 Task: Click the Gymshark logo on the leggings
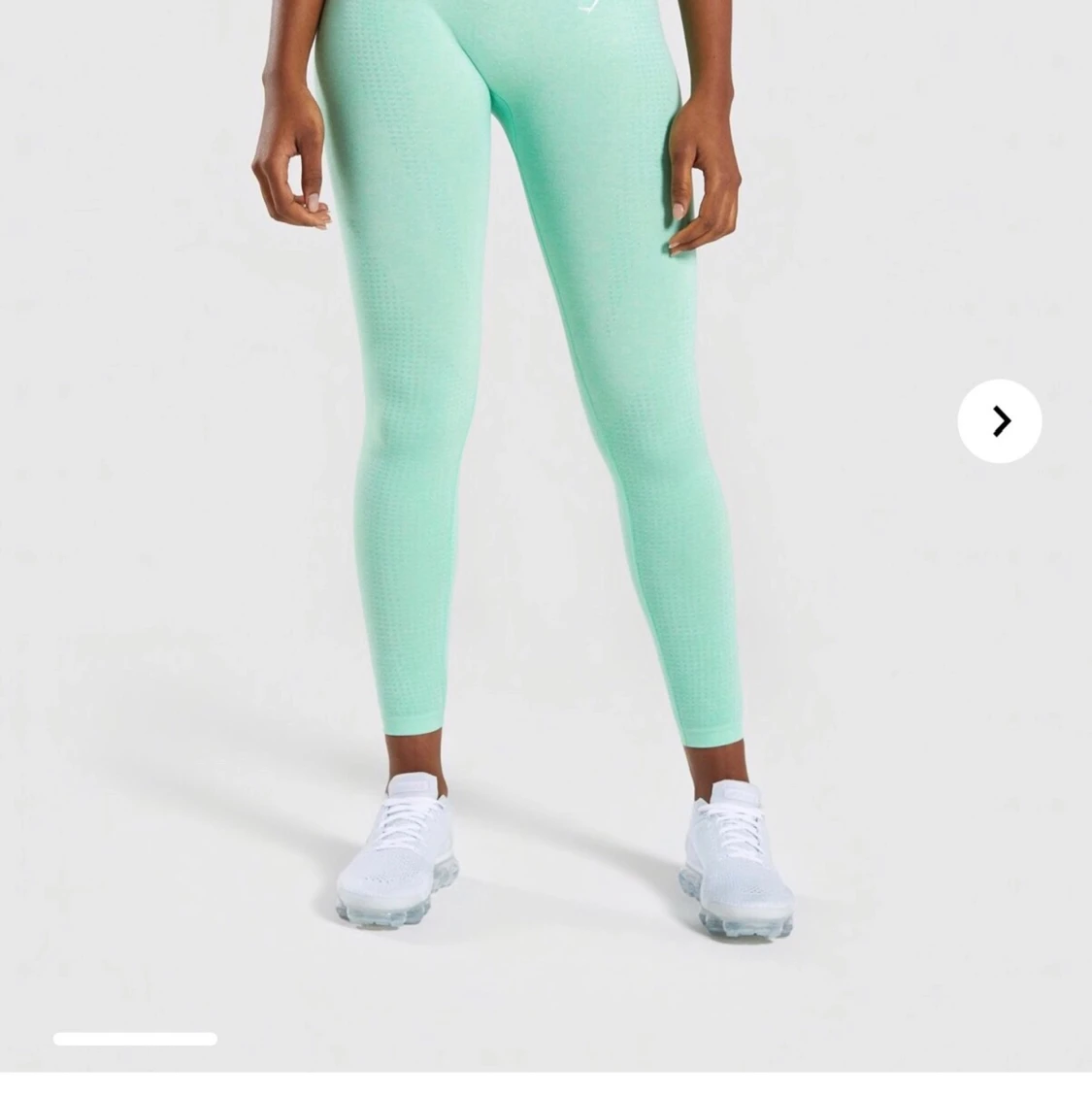click(x=587, y=8)
